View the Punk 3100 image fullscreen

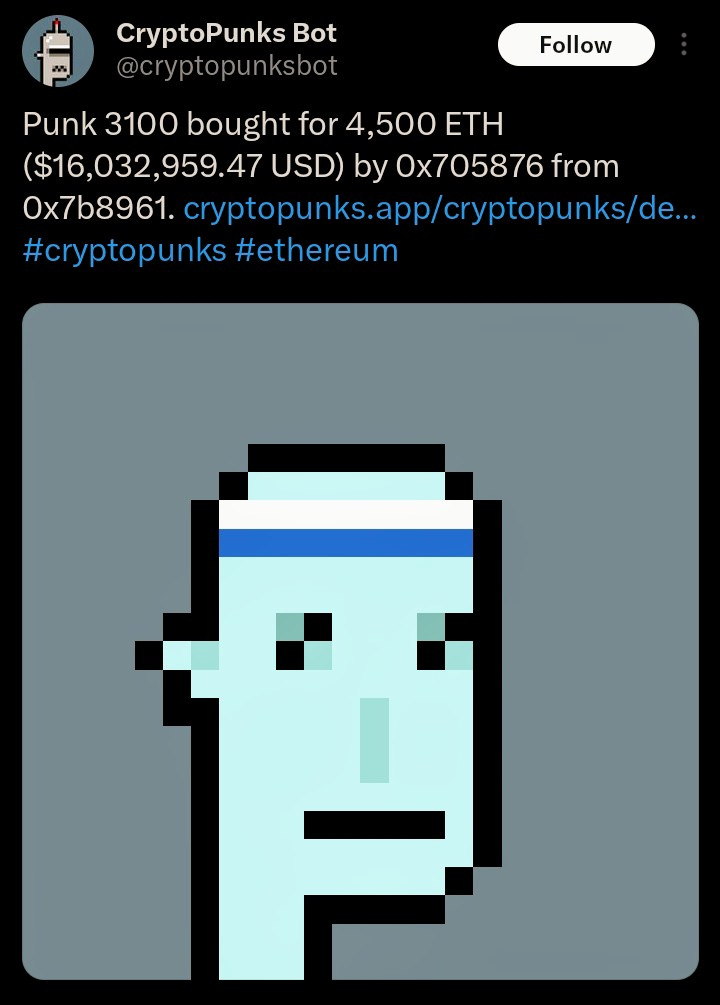coord(360,640)
